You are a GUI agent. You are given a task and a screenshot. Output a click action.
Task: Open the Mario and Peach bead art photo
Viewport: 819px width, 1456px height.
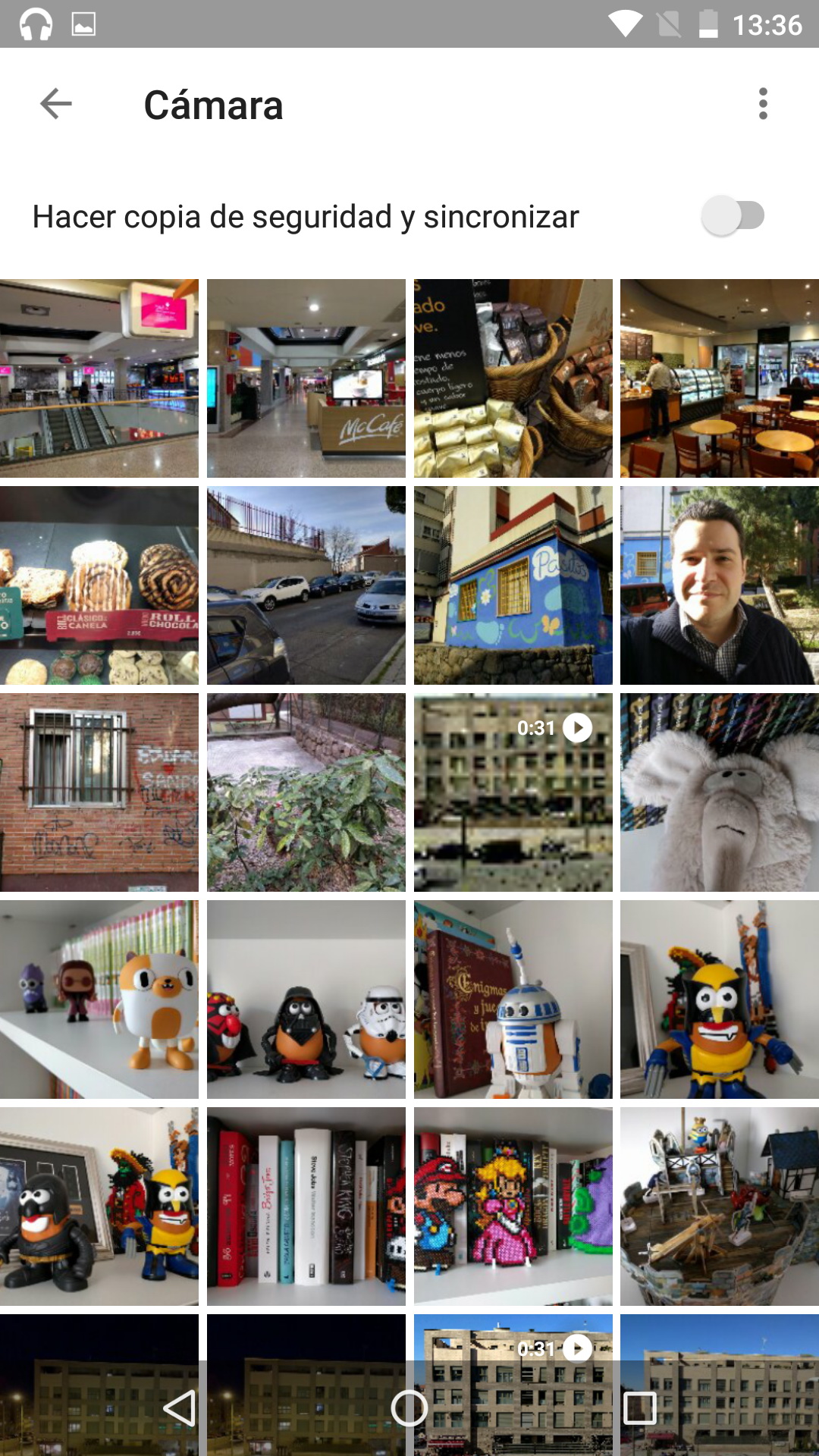tap(513, 1206)
